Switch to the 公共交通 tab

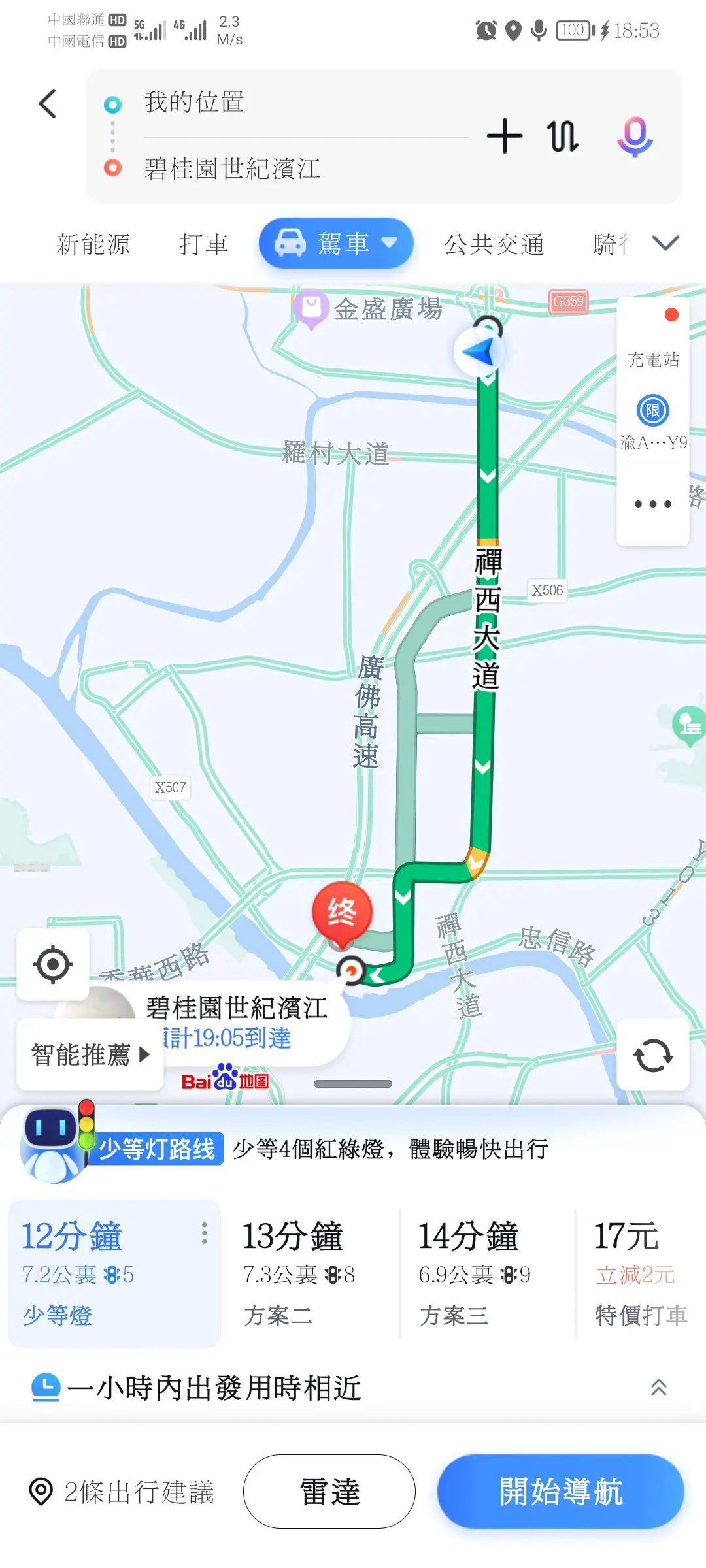coord(494,244)
